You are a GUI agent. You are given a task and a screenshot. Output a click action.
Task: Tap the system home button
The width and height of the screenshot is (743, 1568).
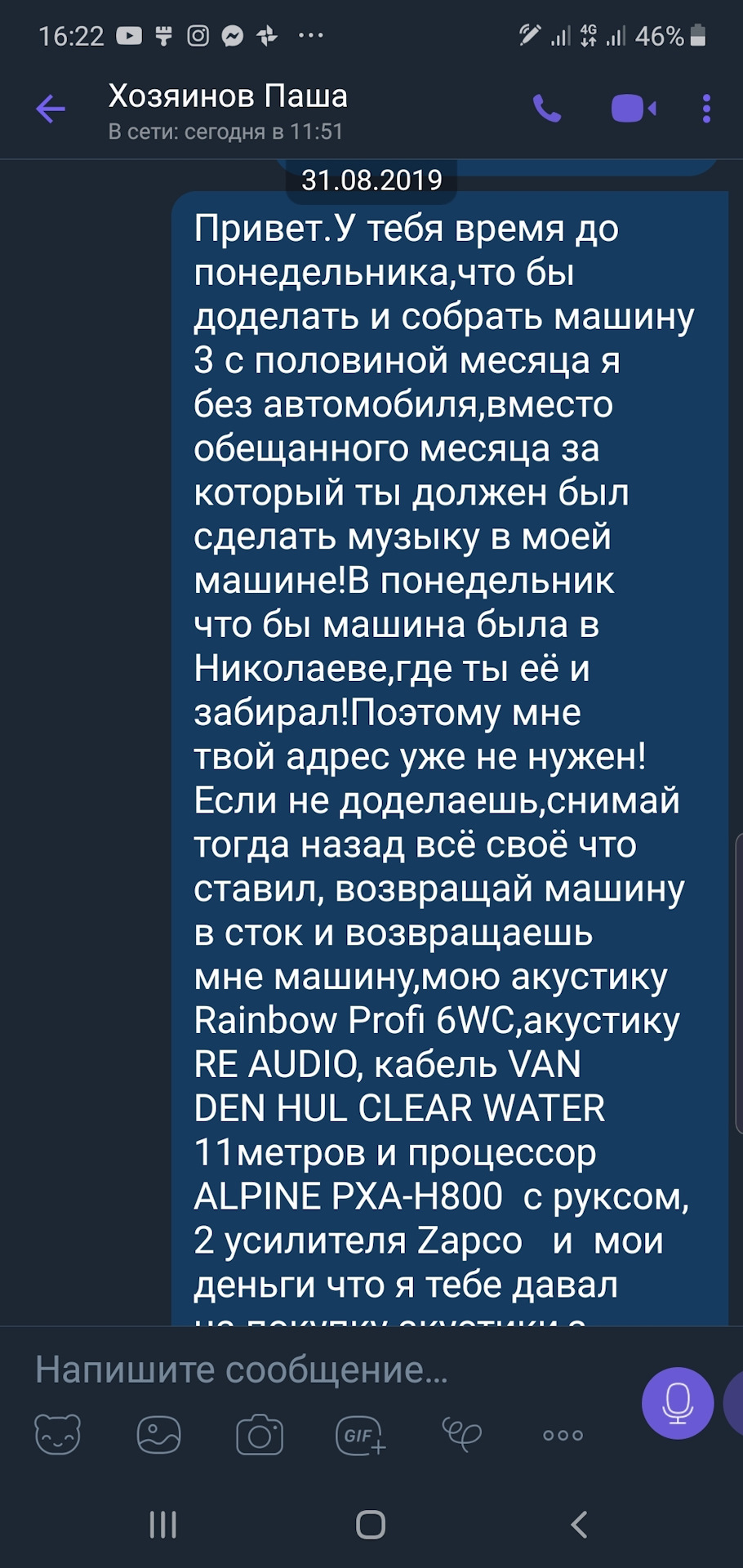tap(371, 1524)
